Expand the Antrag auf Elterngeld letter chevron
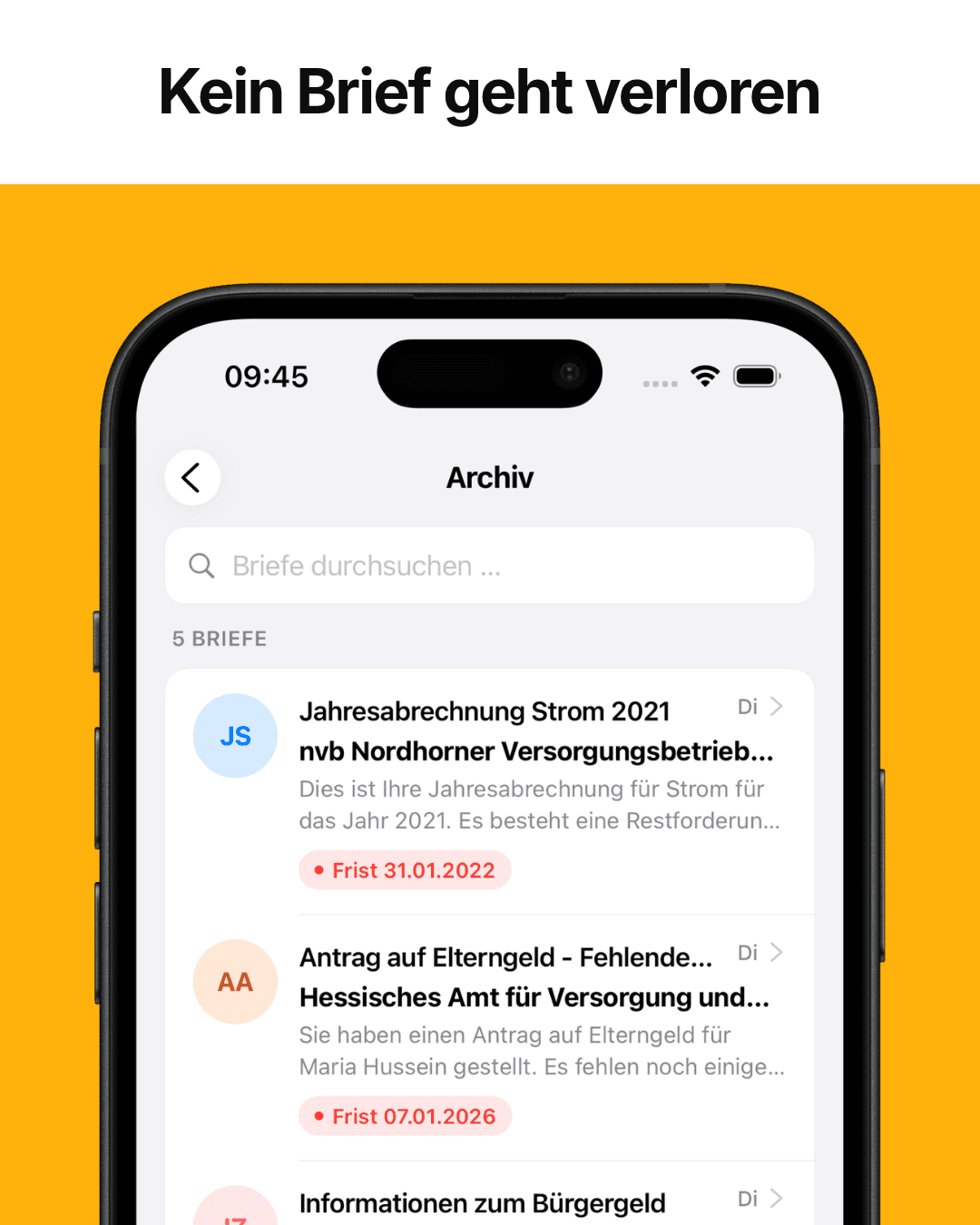The image size is (980, 1225). [776, 952]
